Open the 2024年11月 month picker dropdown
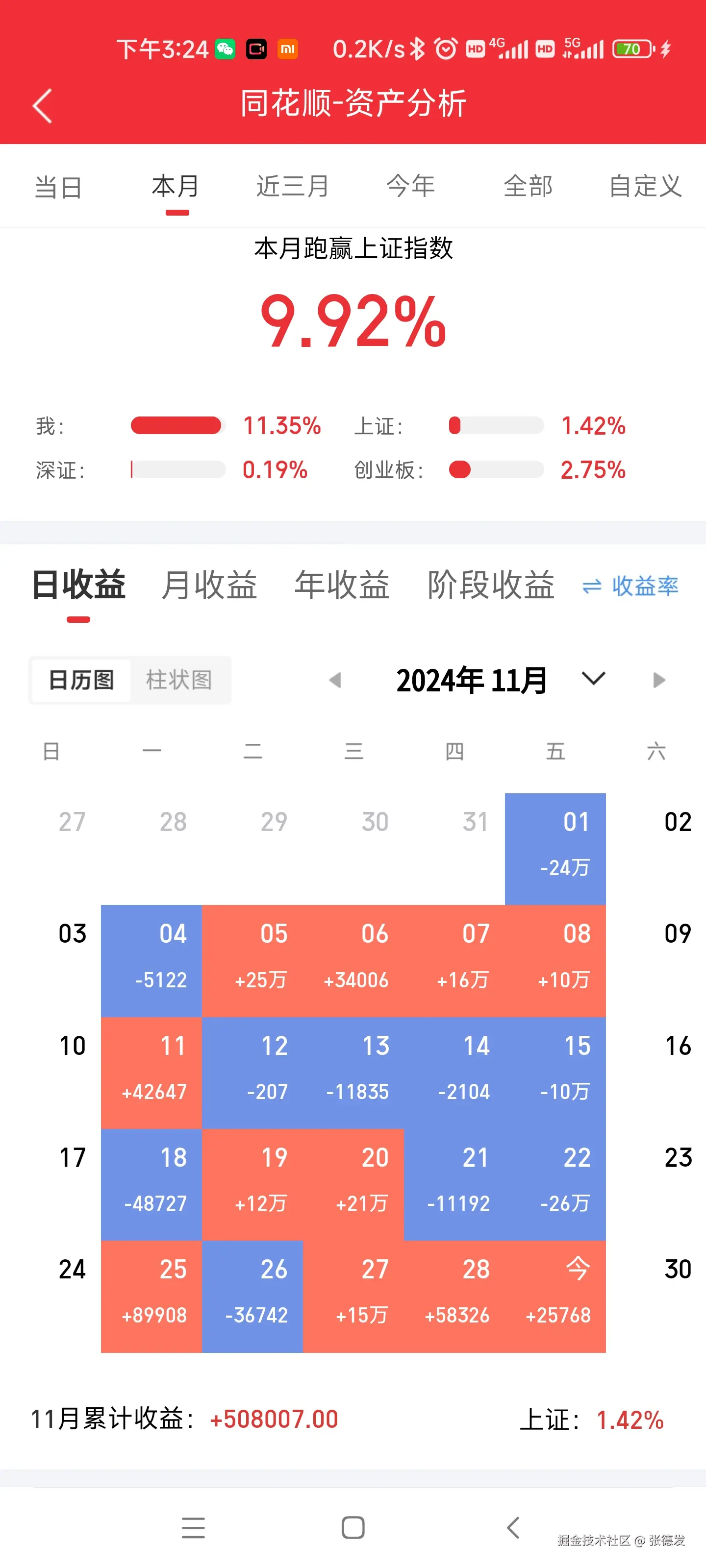 [x=593, y=680]
